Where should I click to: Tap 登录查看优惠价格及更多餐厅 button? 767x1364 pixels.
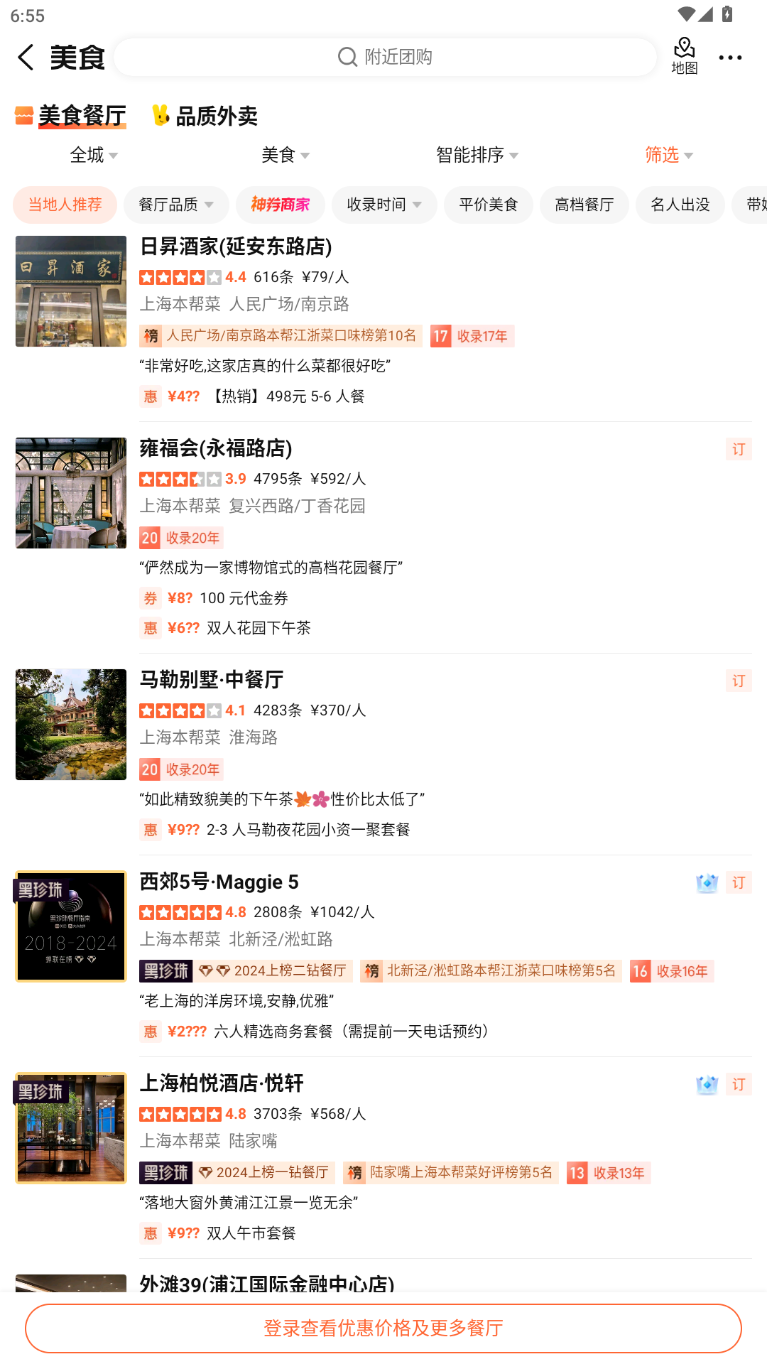pos(383,1328)
